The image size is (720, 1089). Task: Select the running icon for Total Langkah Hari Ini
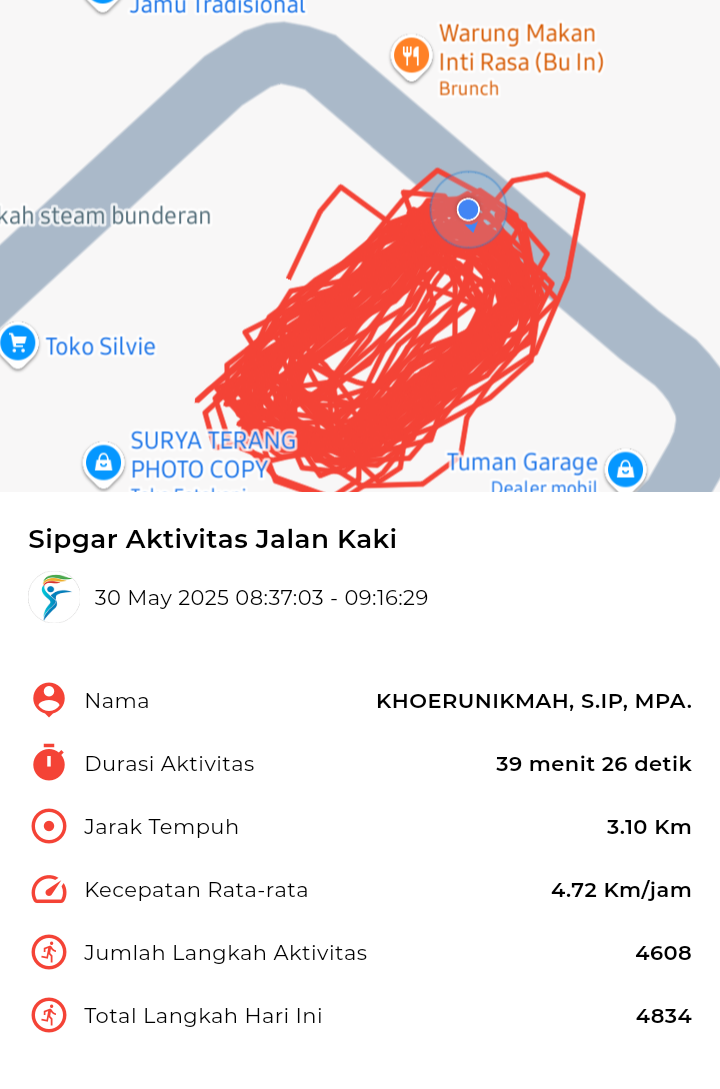[x=47, y=1015]
